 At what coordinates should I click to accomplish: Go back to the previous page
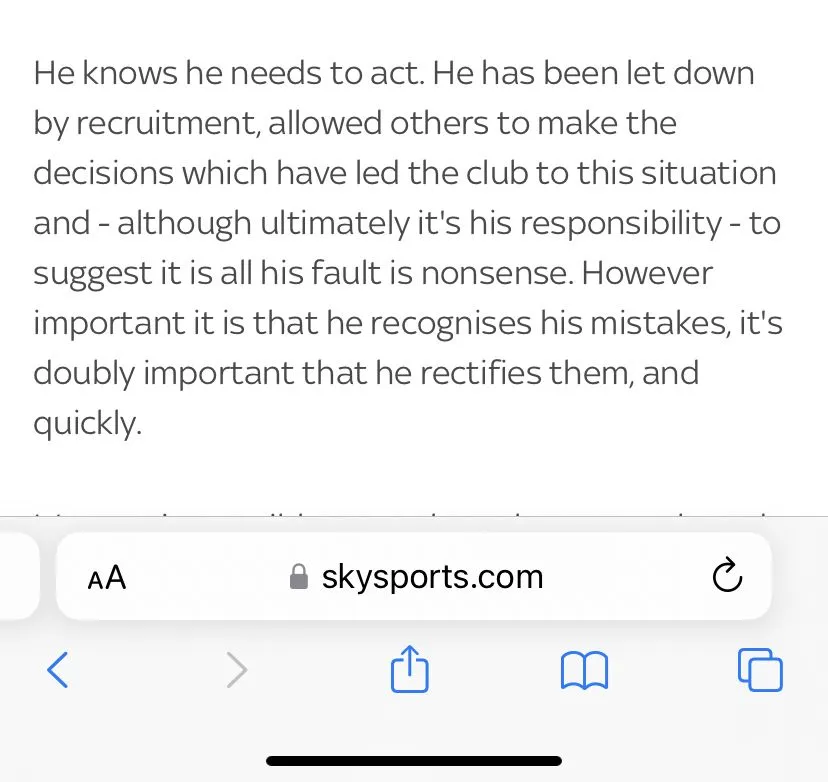click(58, 670)
